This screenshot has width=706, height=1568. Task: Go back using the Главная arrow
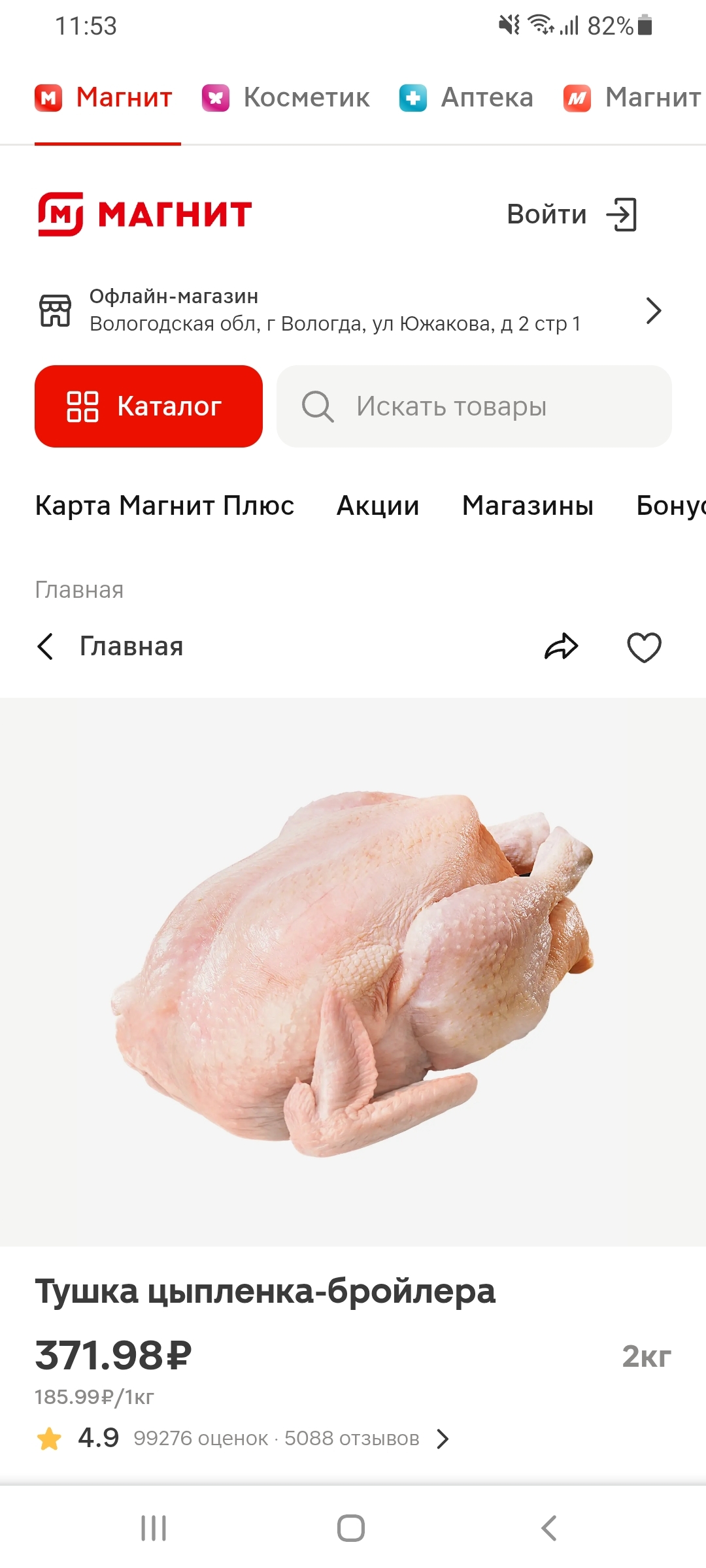46,647
